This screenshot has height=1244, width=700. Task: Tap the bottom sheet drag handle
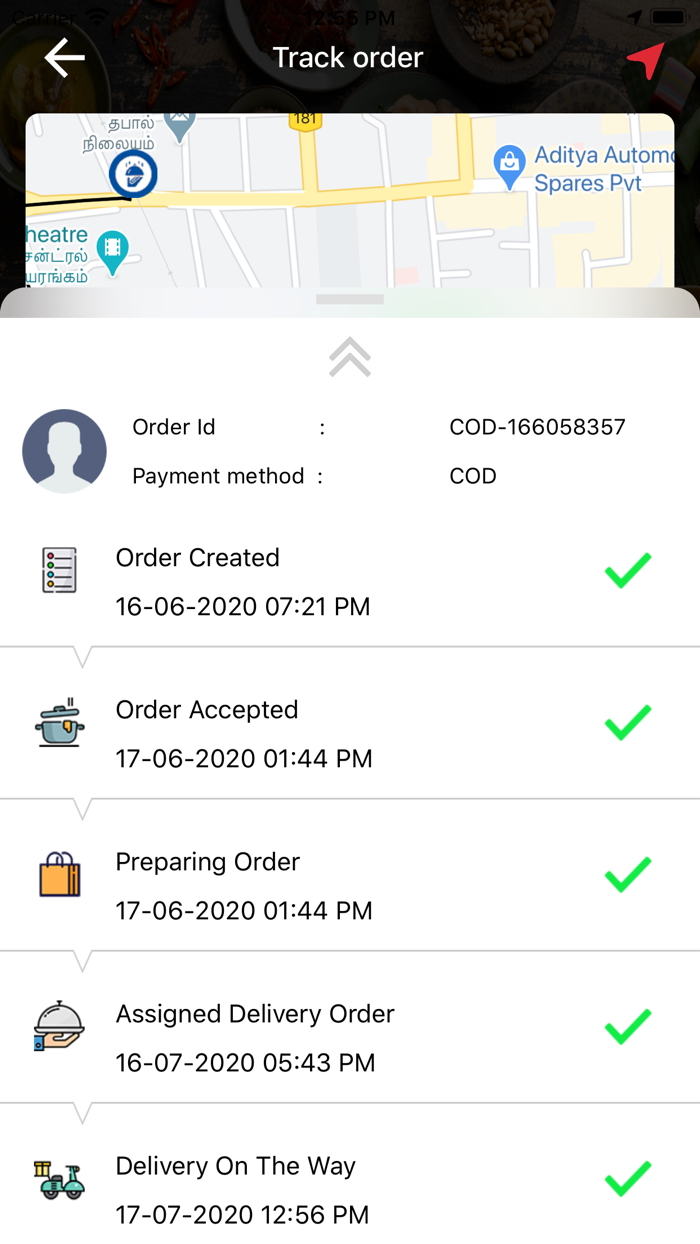click(x=350, y=299)
